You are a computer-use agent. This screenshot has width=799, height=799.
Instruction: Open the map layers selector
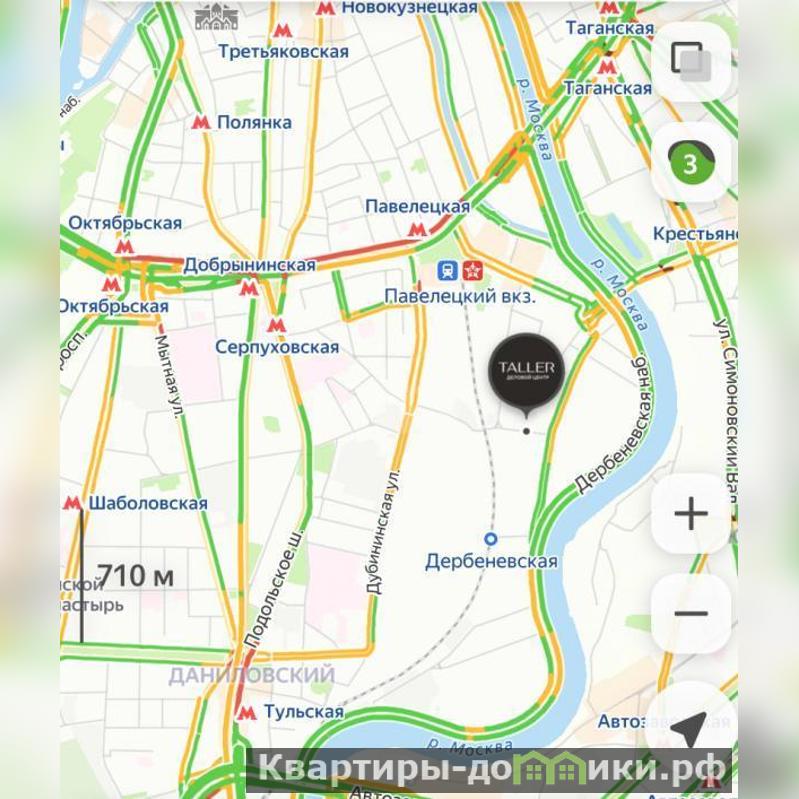click(x=691, y=61)
